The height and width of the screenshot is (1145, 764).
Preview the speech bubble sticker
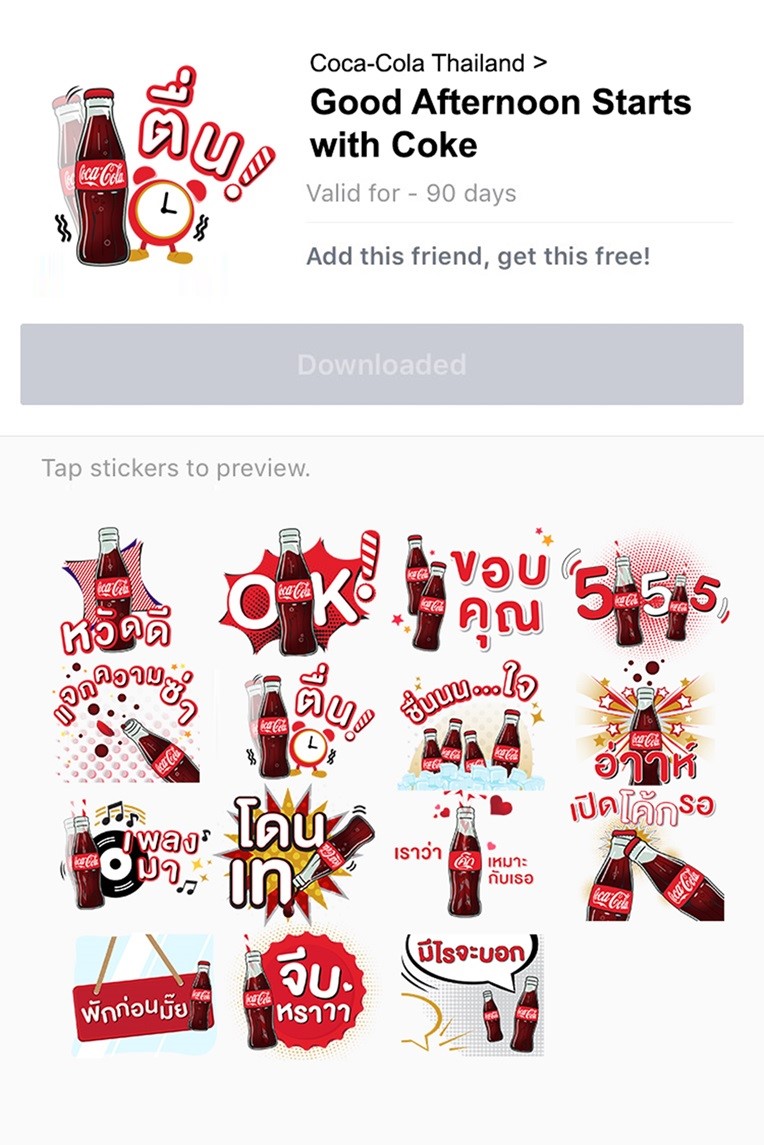pos(472,994)
